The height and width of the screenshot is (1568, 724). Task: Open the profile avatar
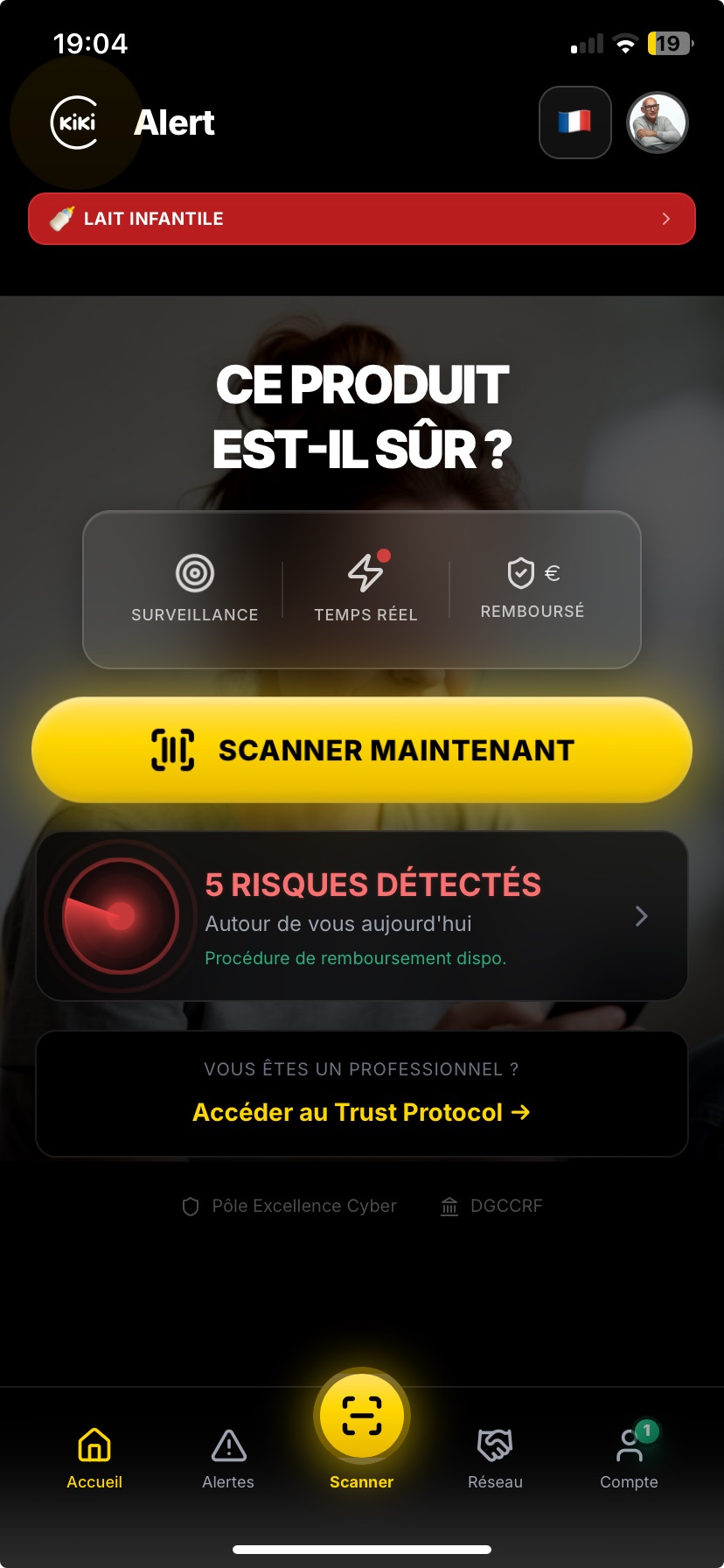[x=658, y=122]
